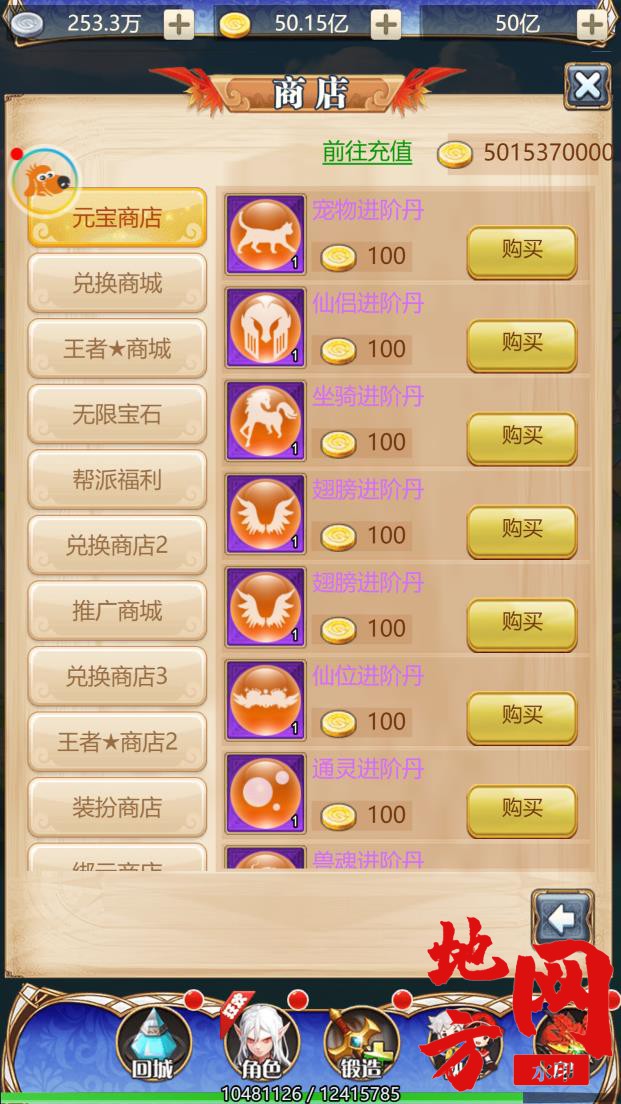
Task: Buy 宠物进阶丹 with 购买 button
Action: [x=521, y=251]
